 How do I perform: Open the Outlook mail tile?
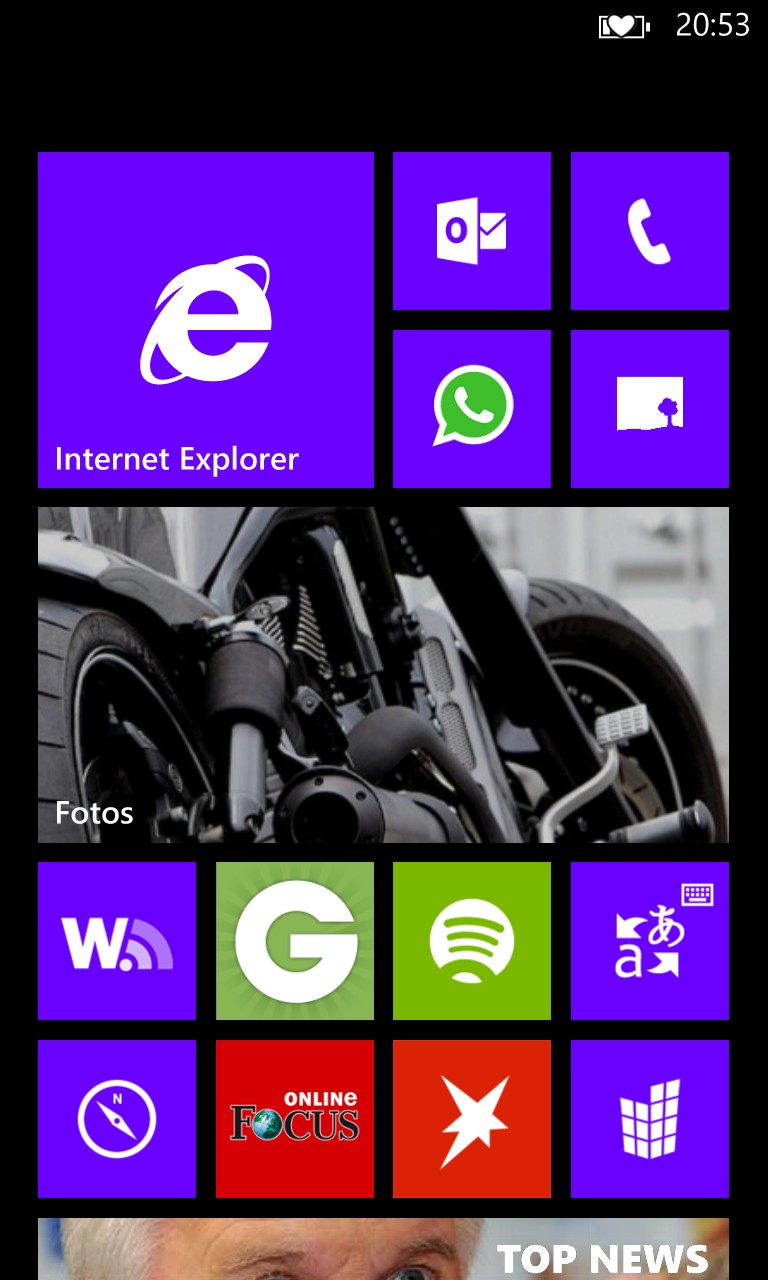tap(472, 231)
